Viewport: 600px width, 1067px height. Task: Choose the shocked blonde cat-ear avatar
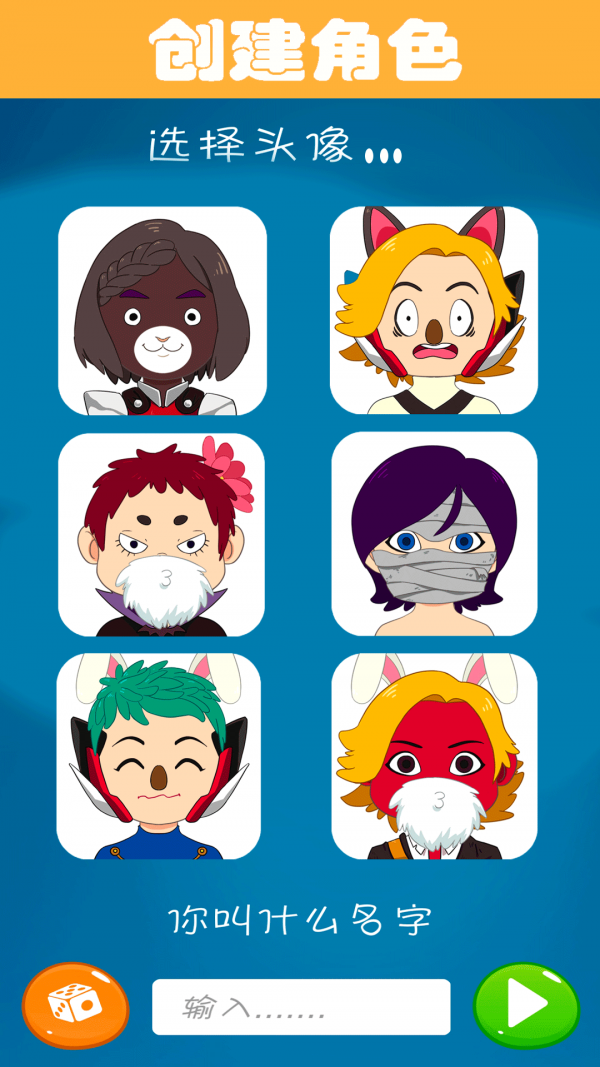(434, 310)
